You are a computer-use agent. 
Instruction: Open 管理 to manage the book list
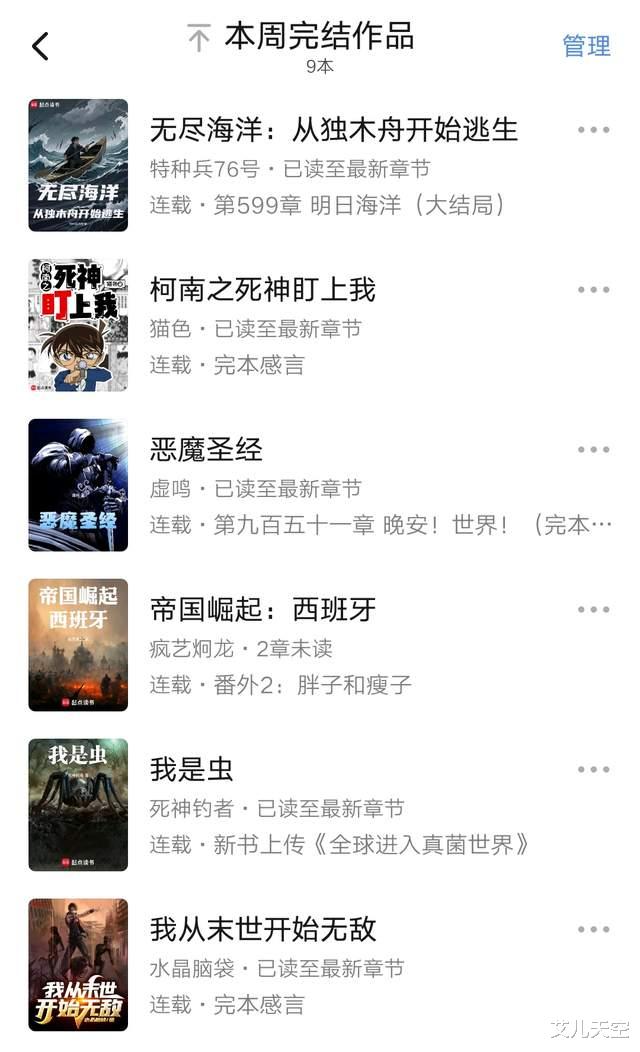click(586, 46)
